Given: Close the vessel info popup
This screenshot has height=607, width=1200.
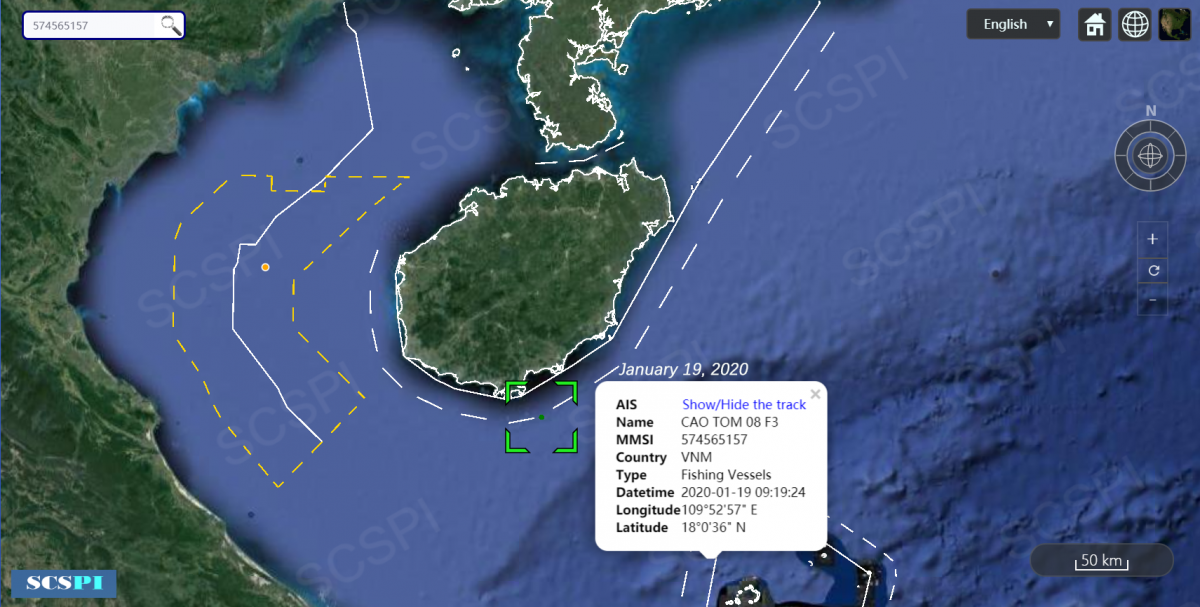Looking at the screenshot, I should [815, 394].
